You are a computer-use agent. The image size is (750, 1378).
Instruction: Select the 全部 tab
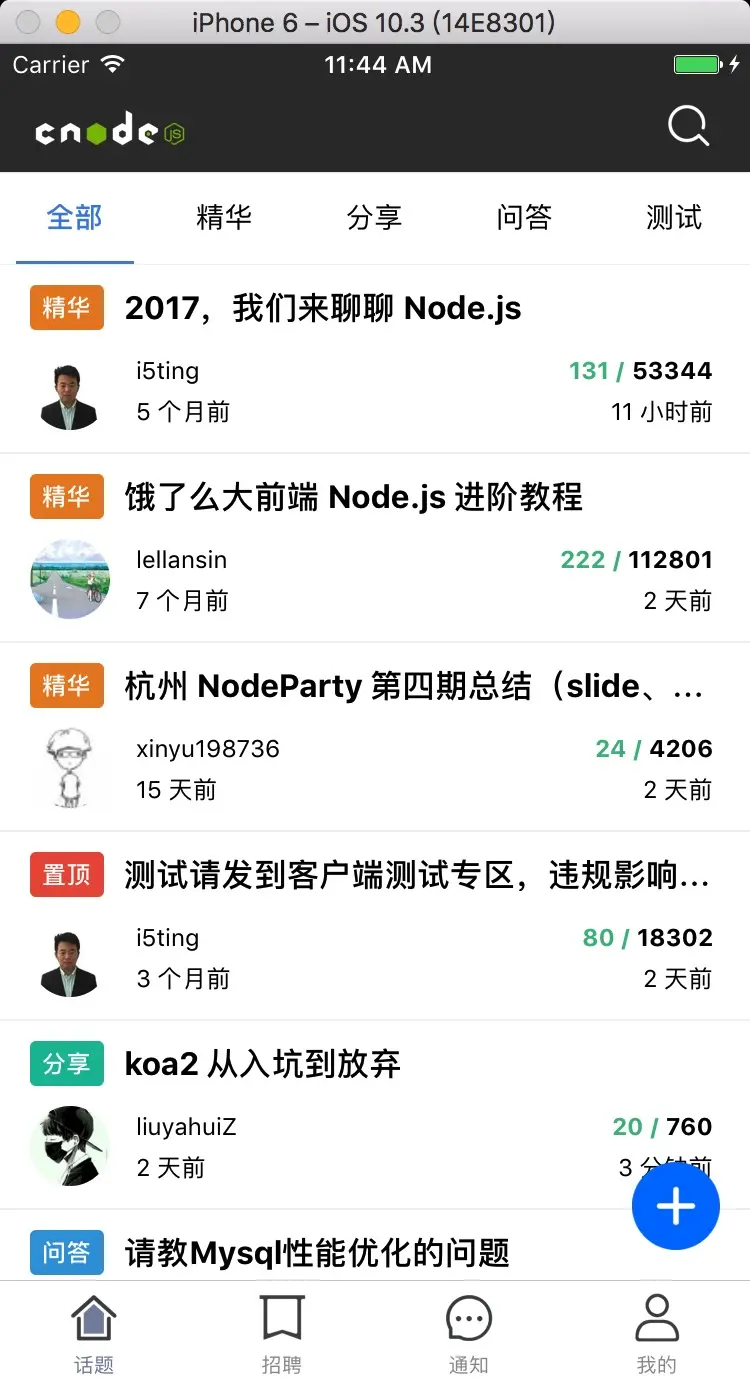[75, 217]
